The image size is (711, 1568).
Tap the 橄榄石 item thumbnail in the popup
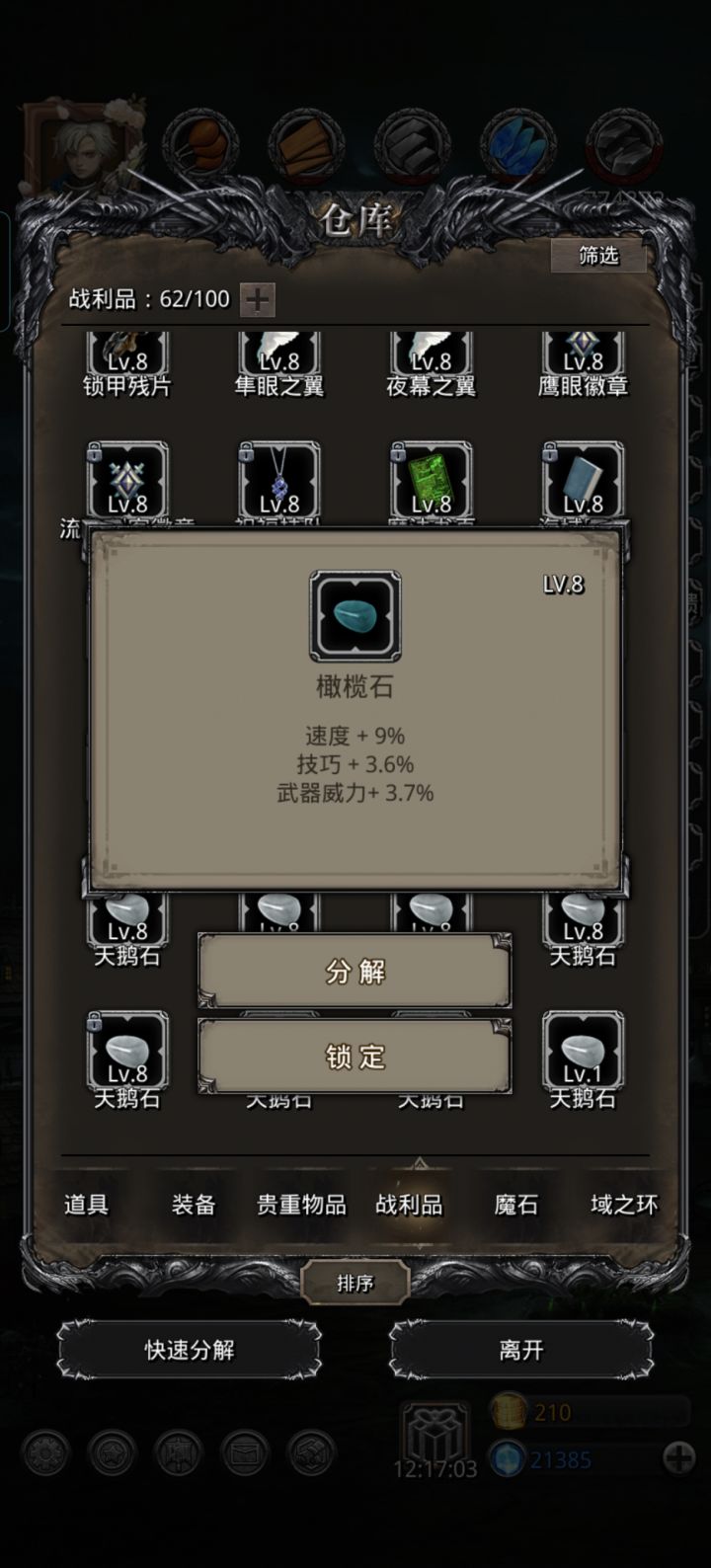pos(355,614)
